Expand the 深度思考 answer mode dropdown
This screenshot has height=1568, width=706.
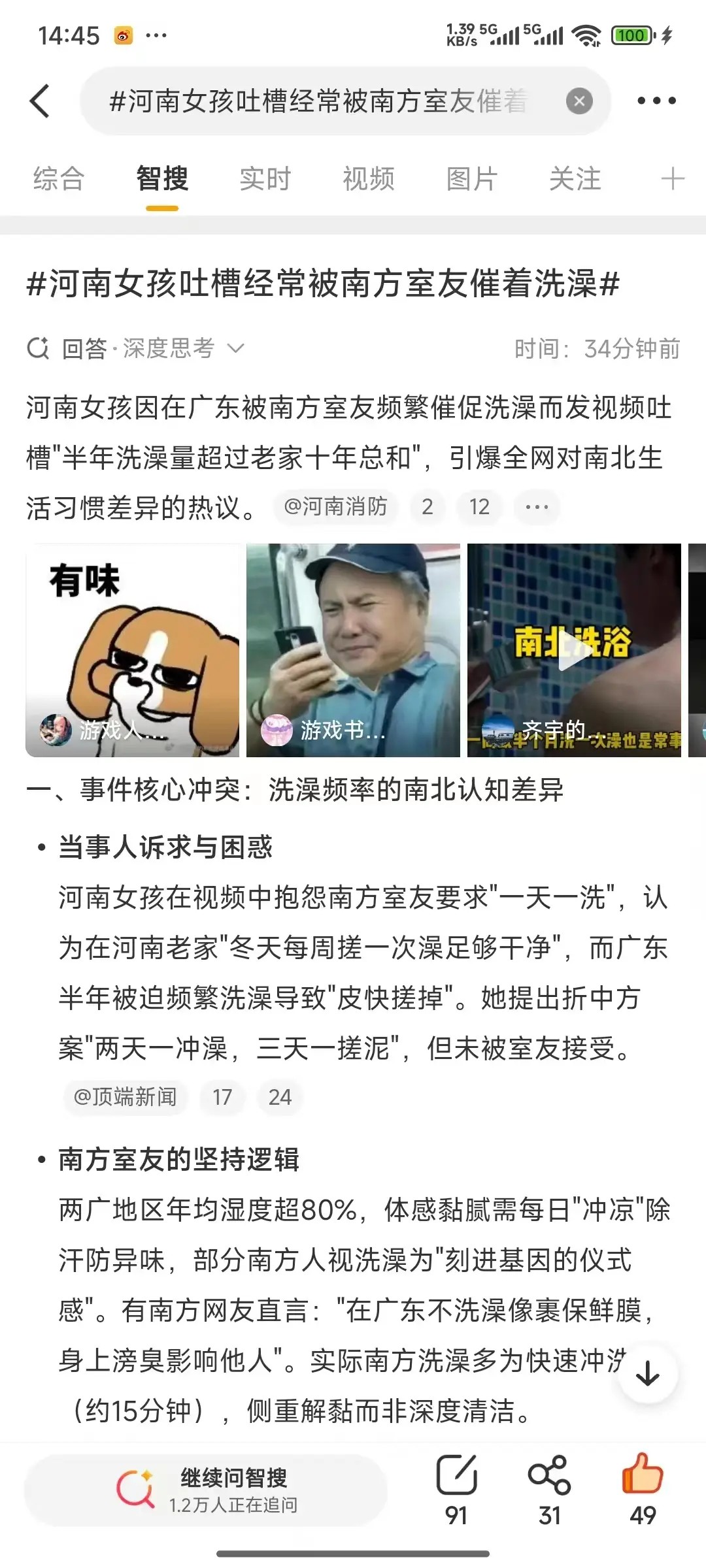(235, 348)
